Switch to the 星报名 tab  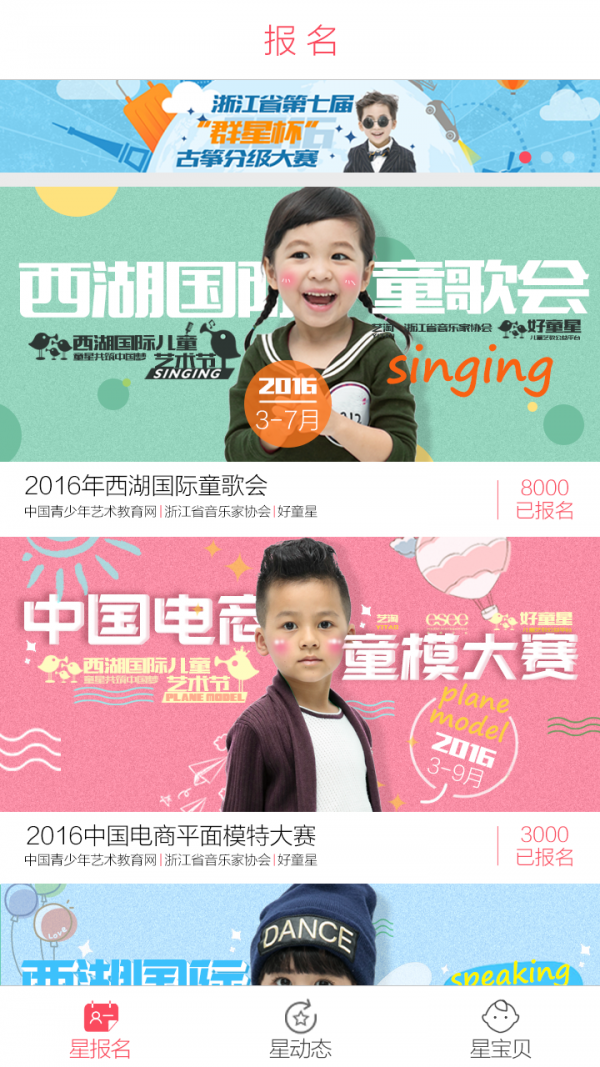(100, 1030)
